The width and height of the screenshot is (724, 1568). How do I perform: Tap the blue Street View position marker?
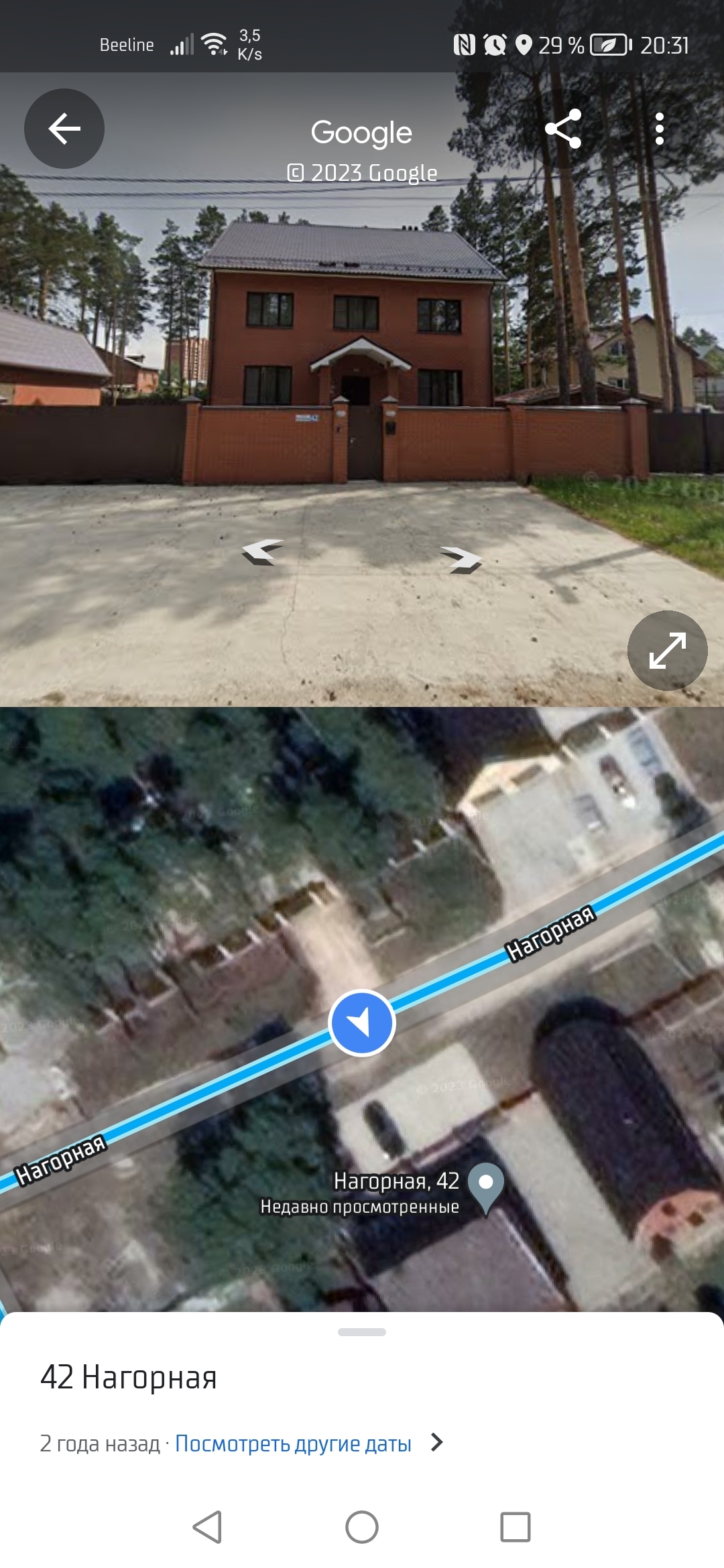[x=362, y=1023]
